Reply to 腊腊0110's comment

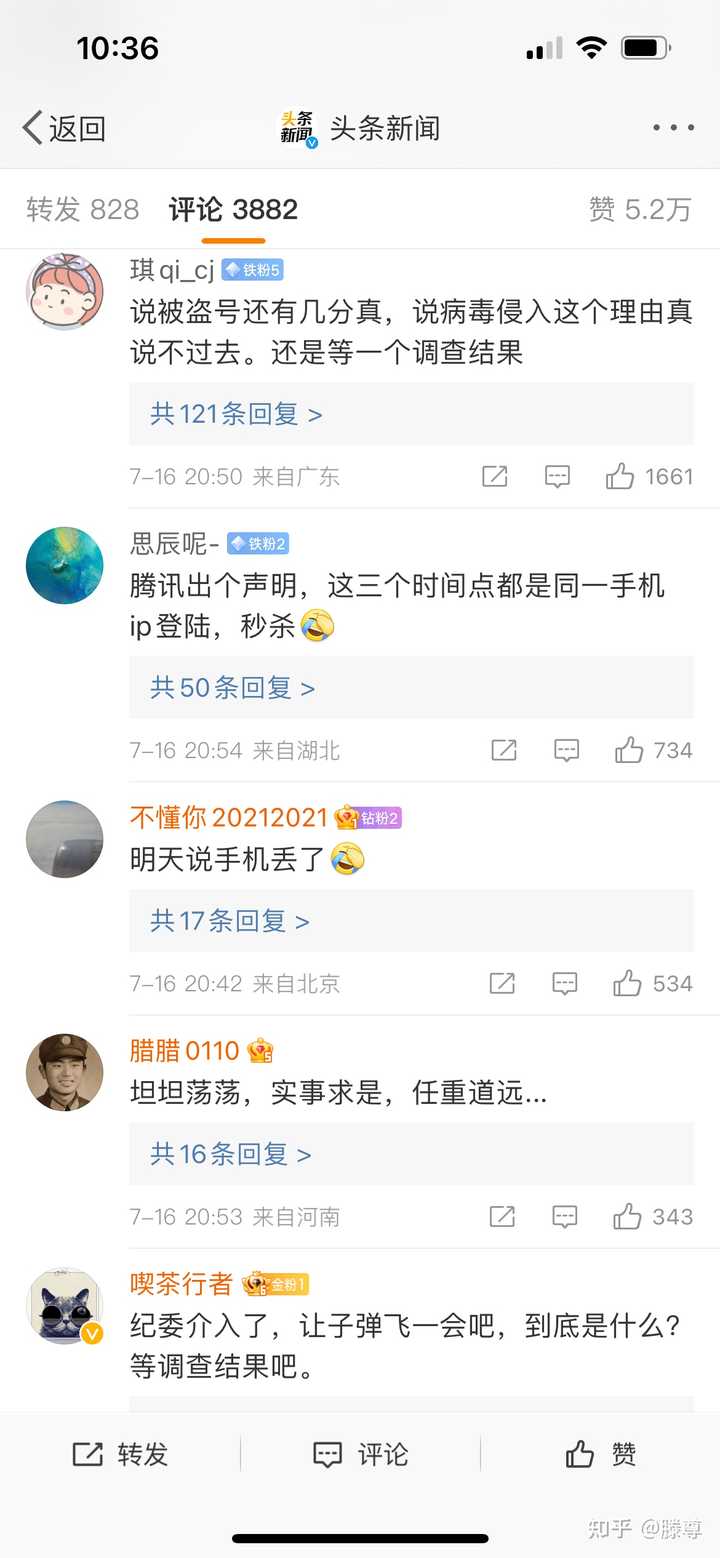[x=565, y=1217]
